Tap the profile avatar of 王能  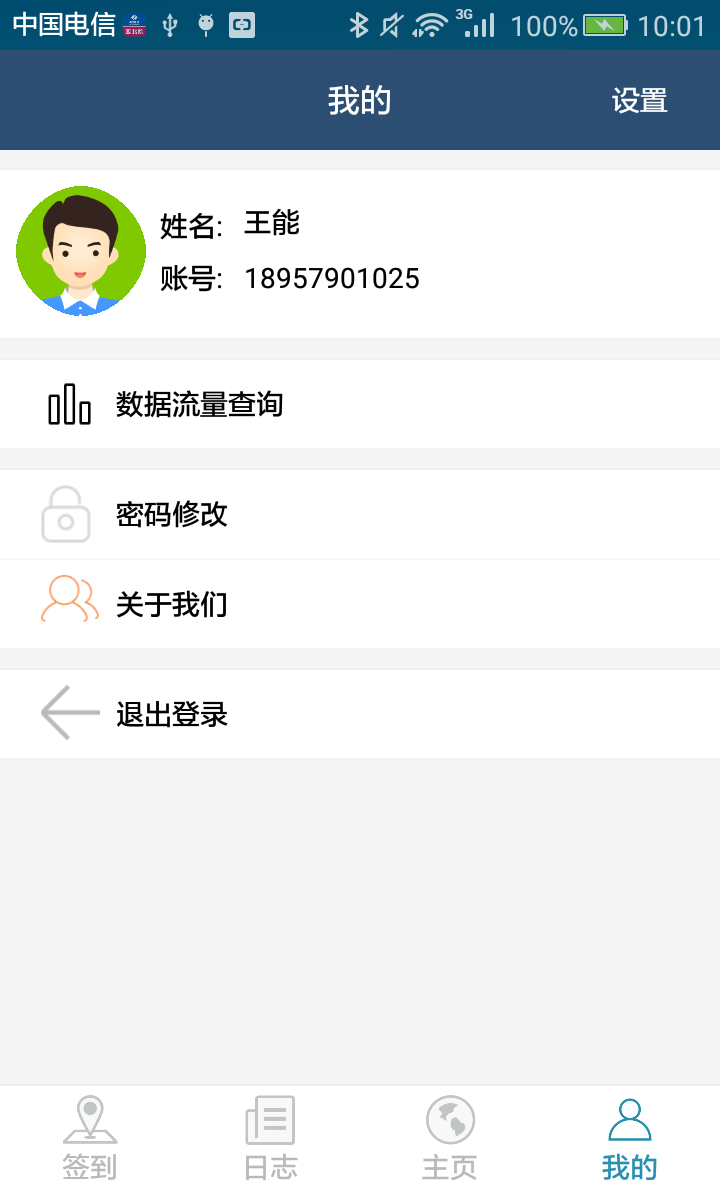pos(81,251)
